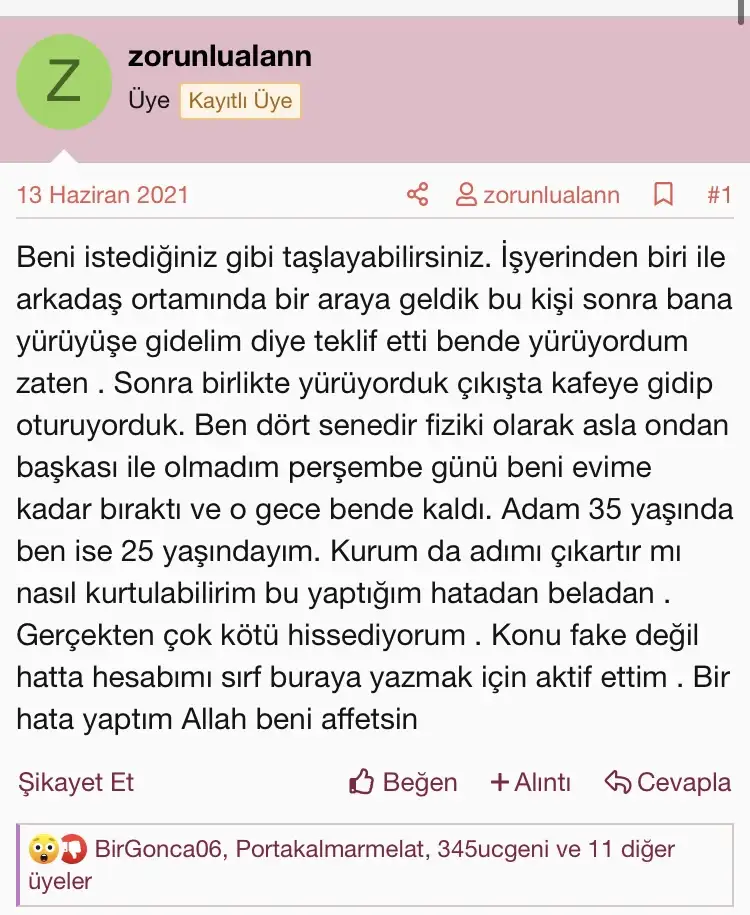Viewport: 750px width, 915px height.
Task: Reply using the Cevapla button
Action: (668, 782)
